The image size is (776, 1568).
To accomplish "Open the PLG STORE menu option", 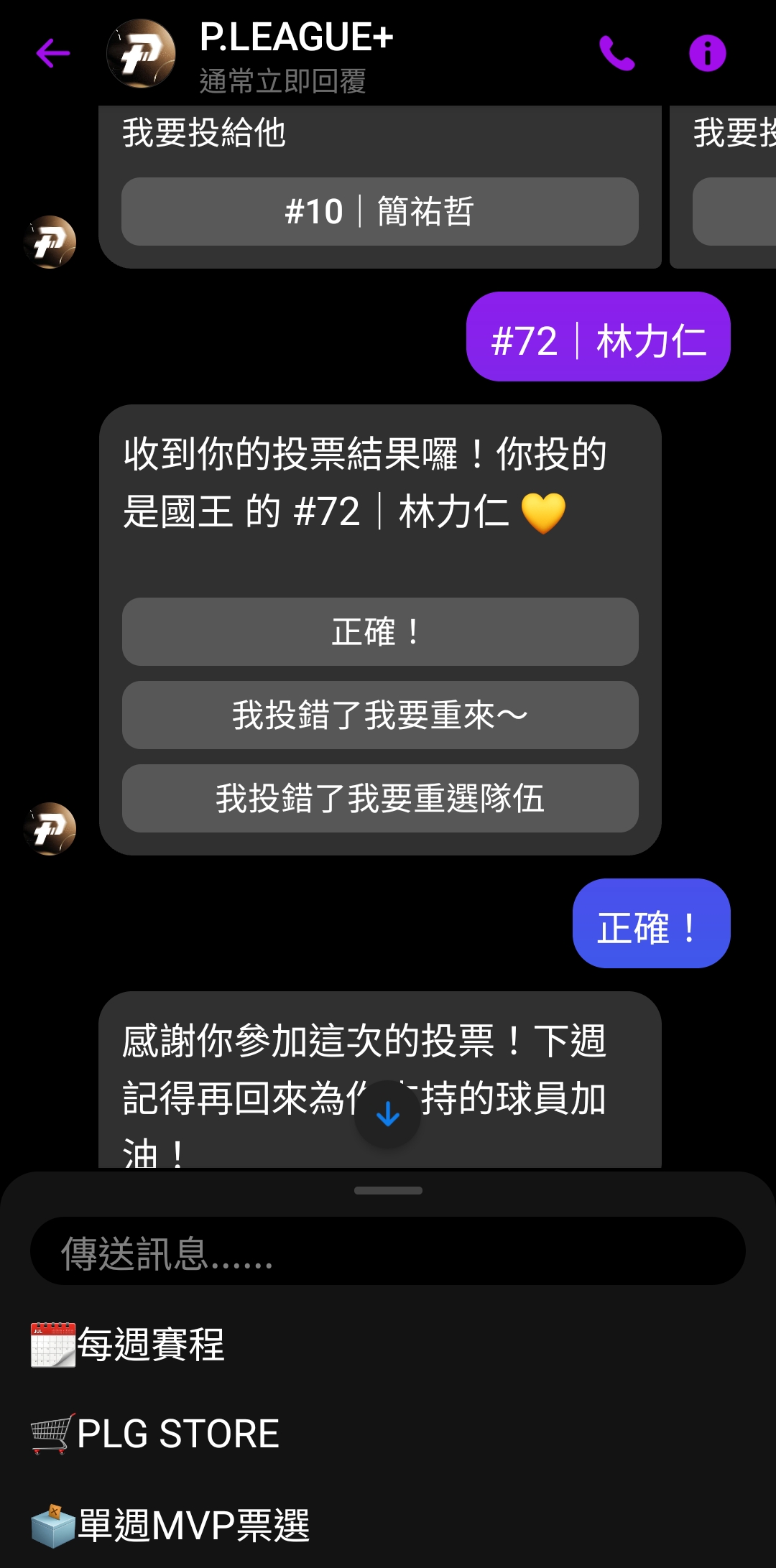I will pos(157,1434).
